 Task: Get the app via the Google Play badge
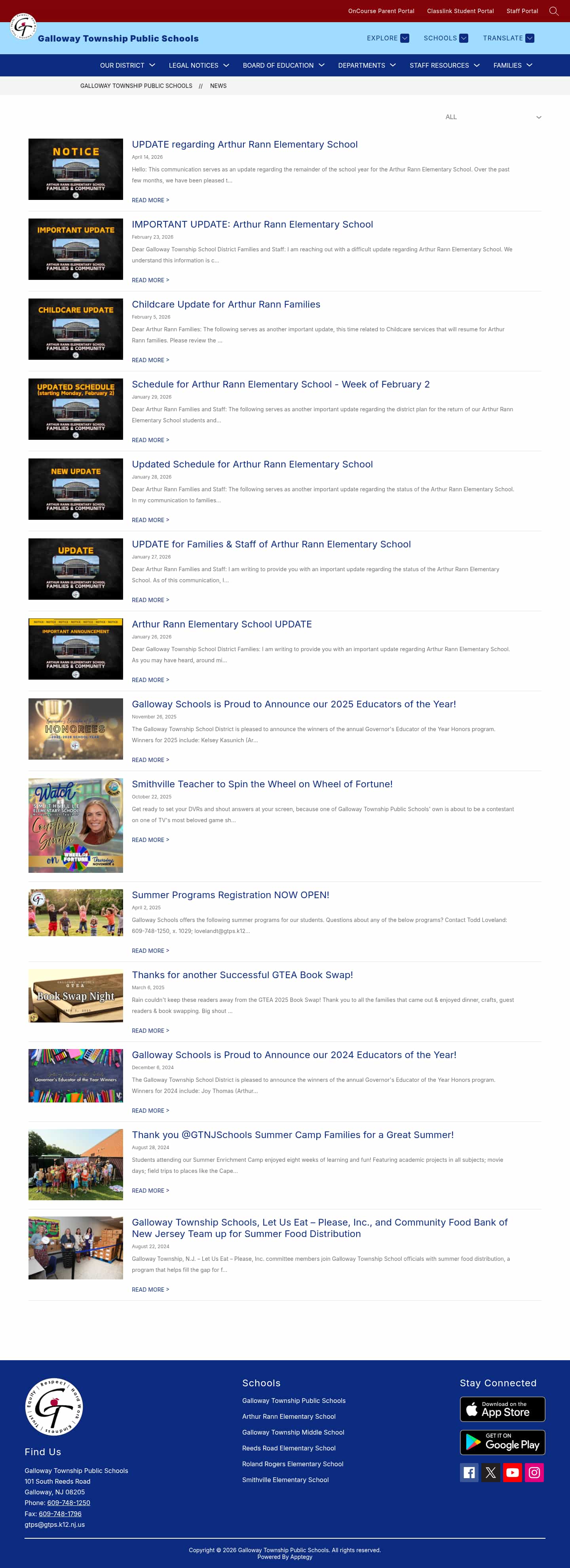point(502,1442)
